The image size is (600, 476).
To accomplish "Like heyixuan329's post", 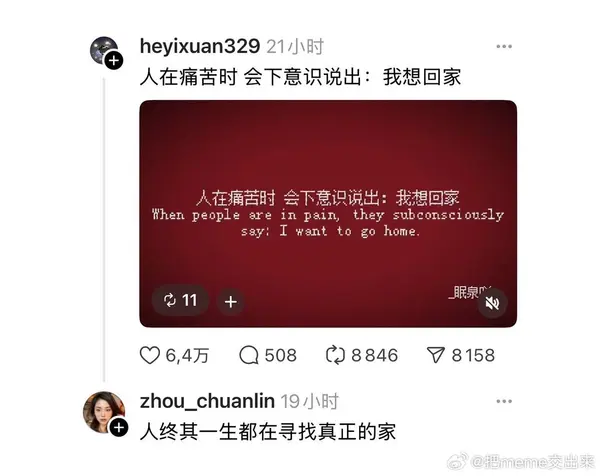I will click(150, 355).
